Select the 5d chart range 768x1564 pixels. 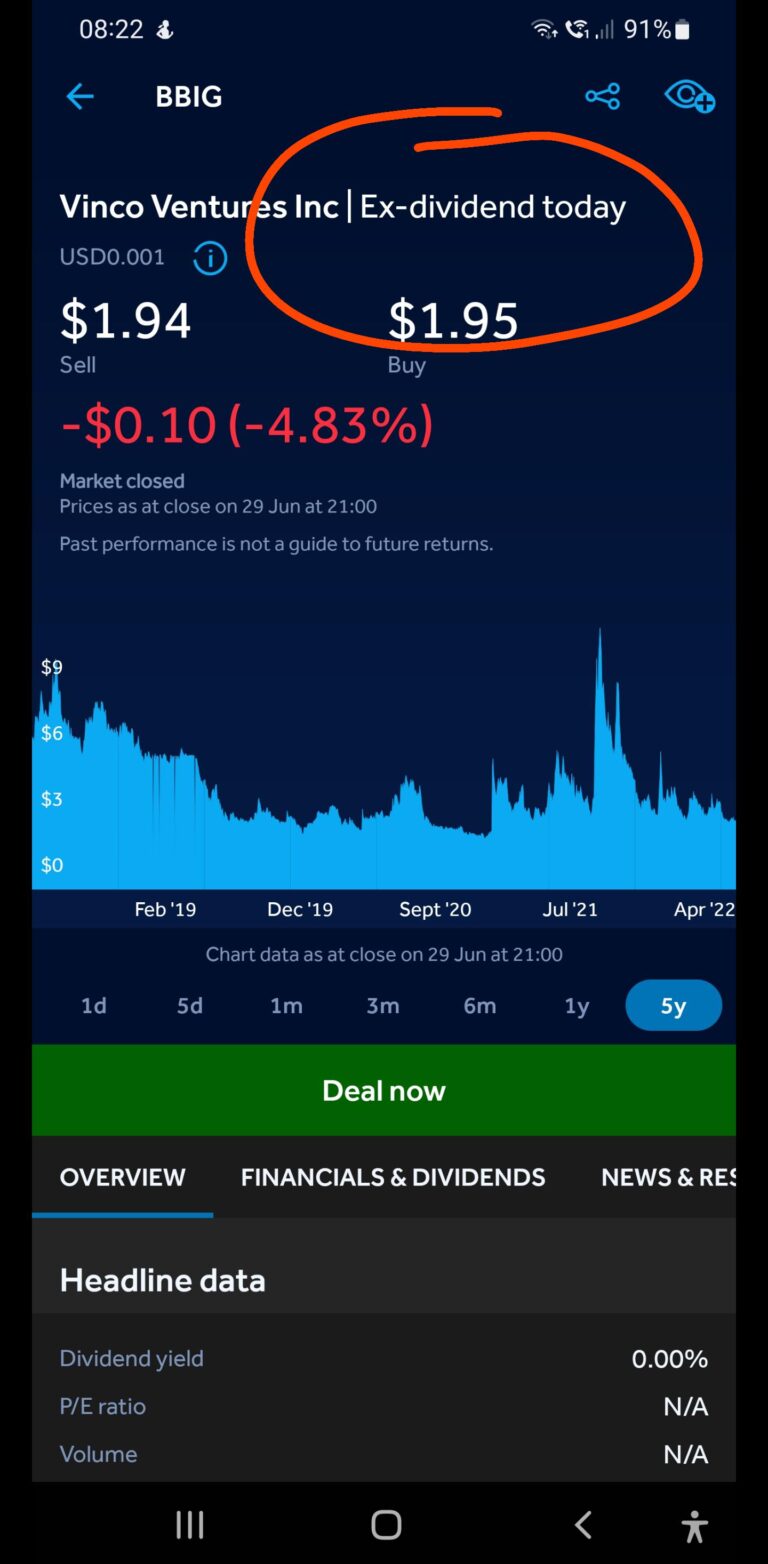tap(190, 1006)
